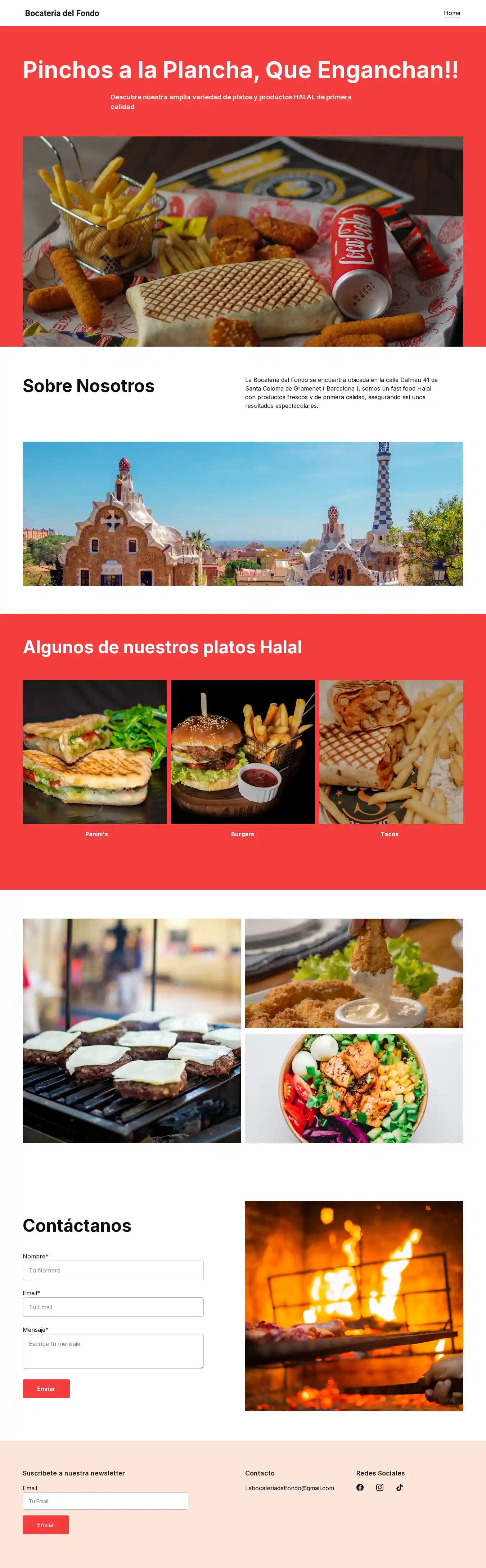Tap Enviar to subscribe to the newsletter
486x1568 pixels.
[x=46, y=1524]
